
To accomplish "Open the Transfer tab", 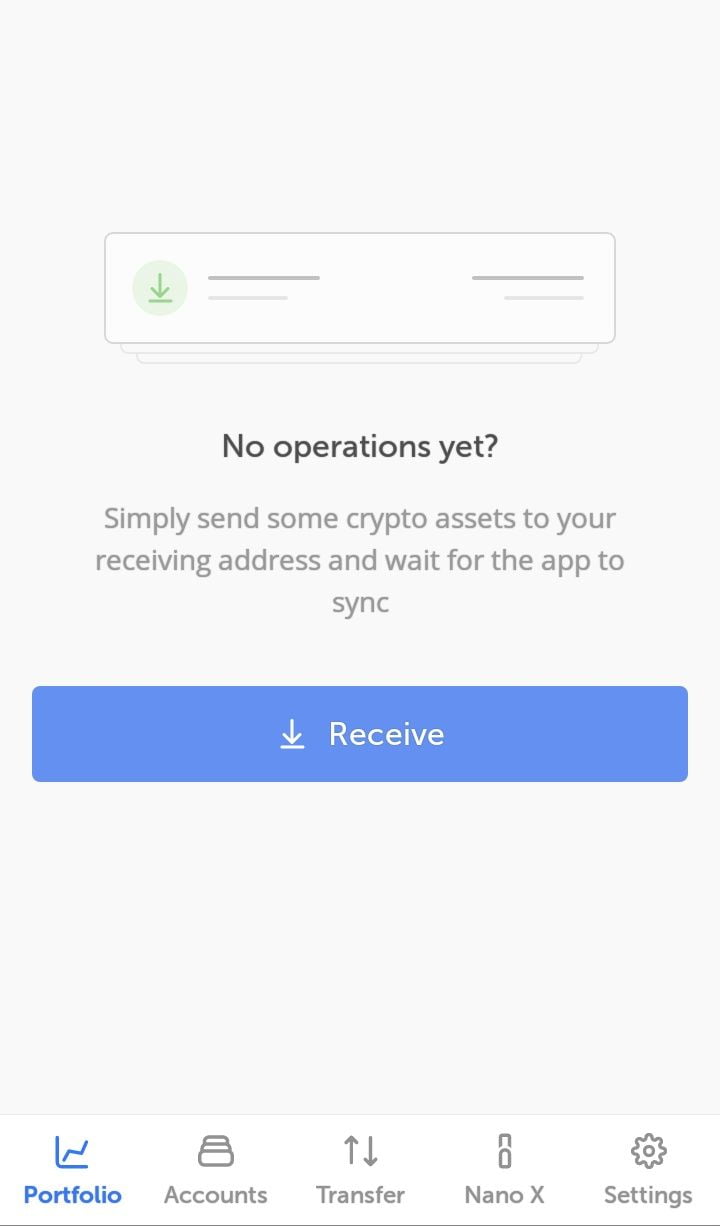I will pos(360,1170).
